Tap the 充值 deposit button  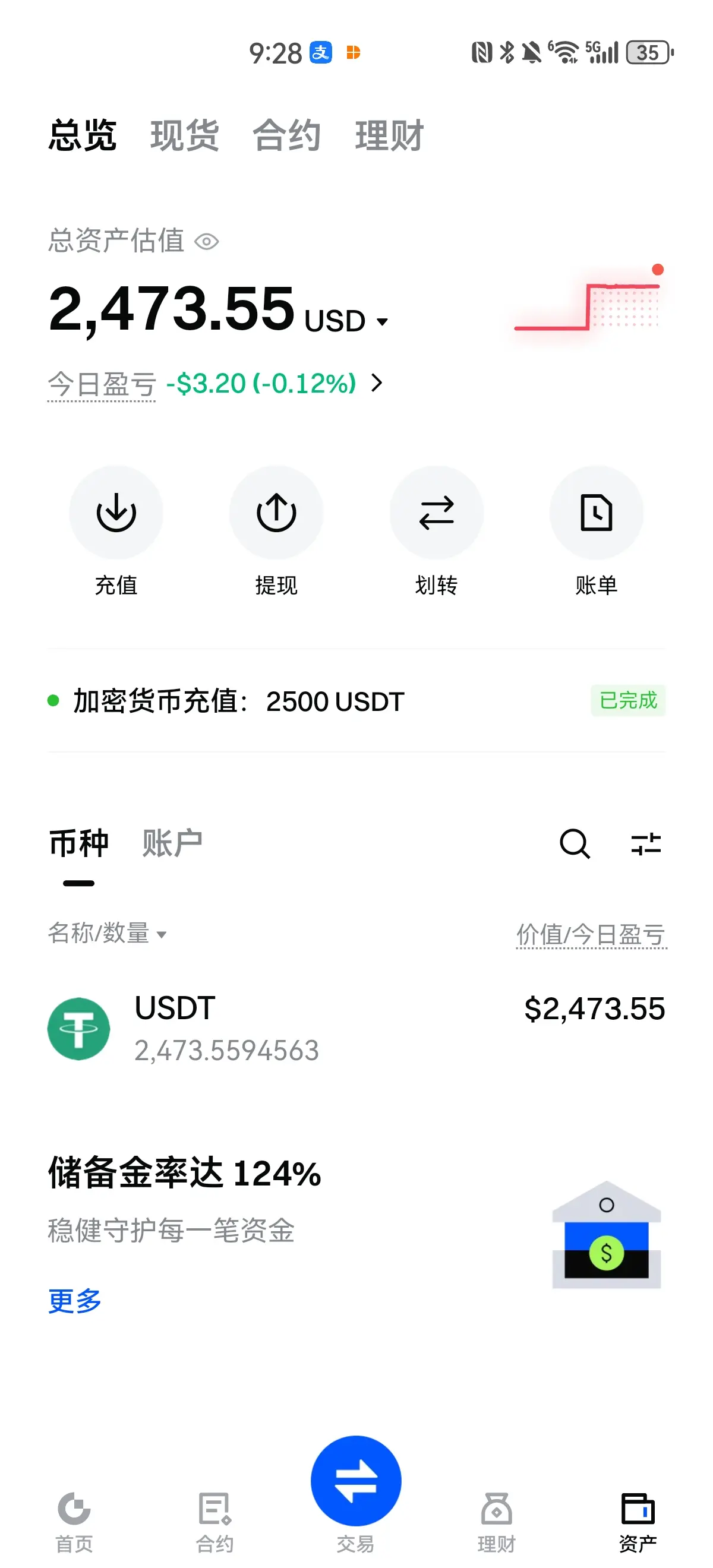pos(116,513)
